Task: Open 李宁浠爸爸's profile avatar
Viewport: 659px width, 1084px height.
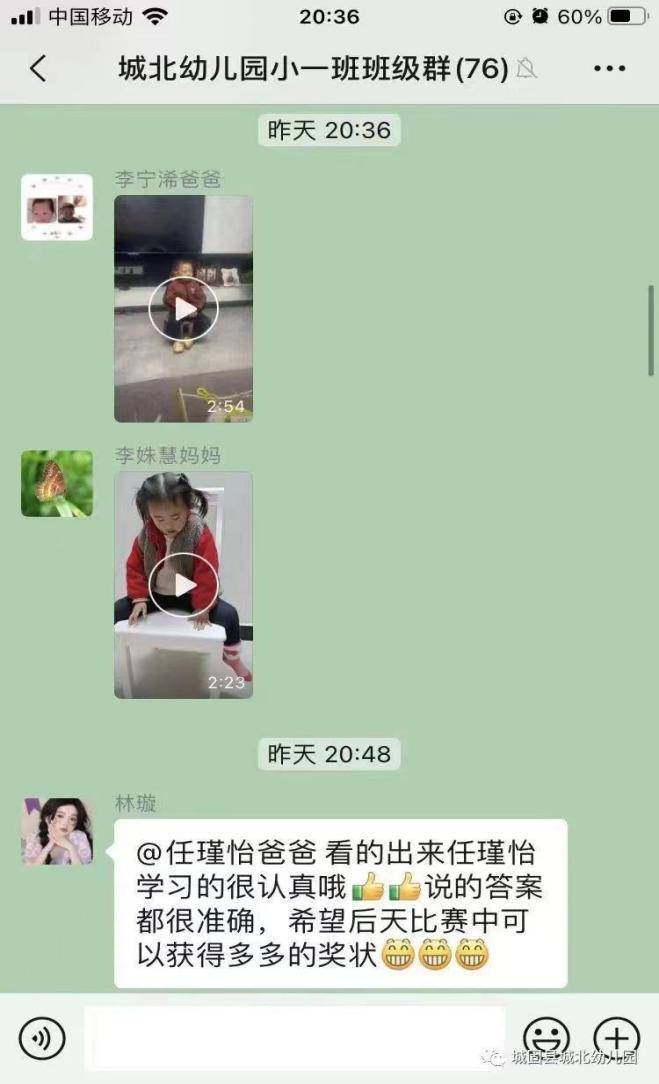Action: point(57,207)
